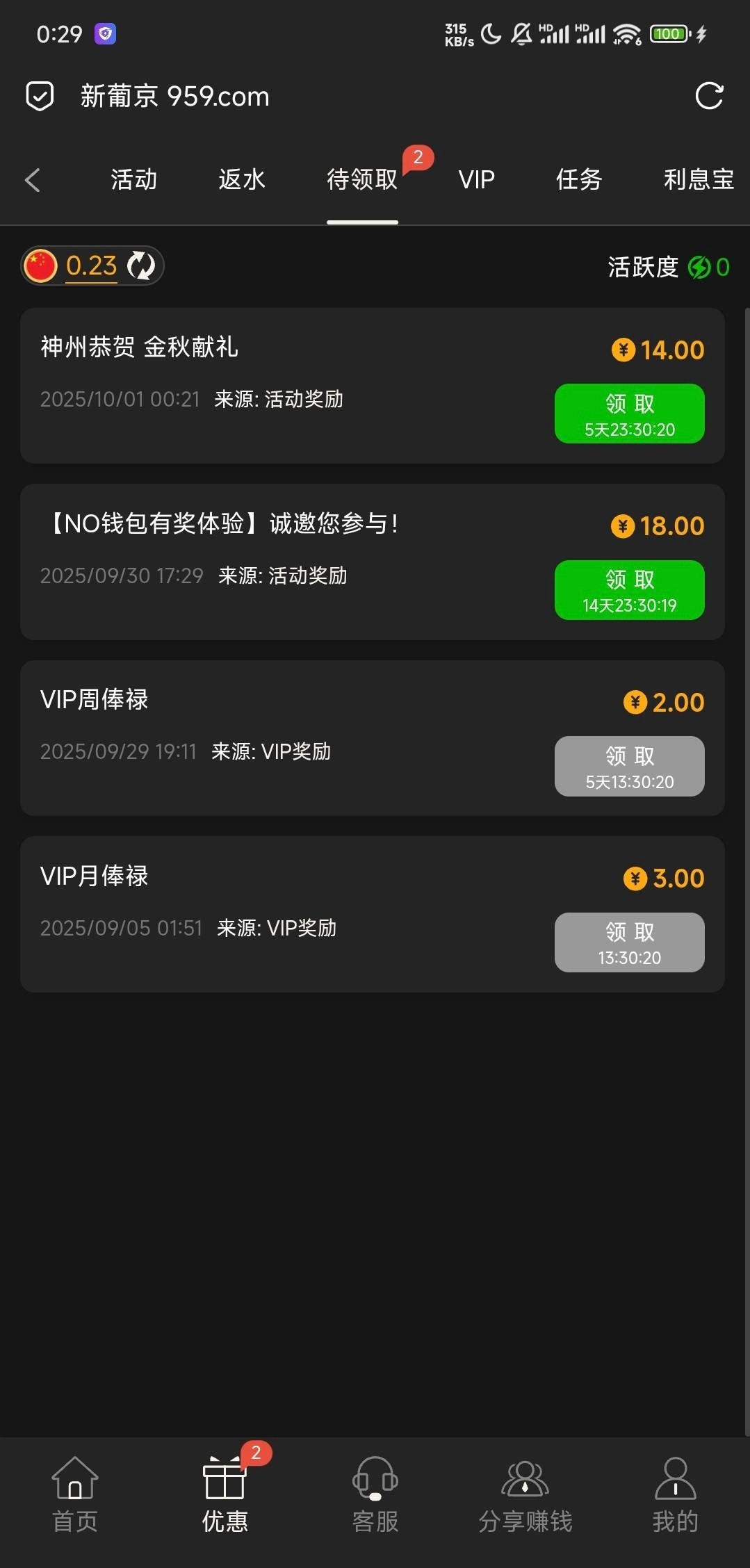The width and height of the screenshot is (750, 1568).
Task: Claim the 18.00 NO钱包有奖体验 reward
Action: [629, 589]
